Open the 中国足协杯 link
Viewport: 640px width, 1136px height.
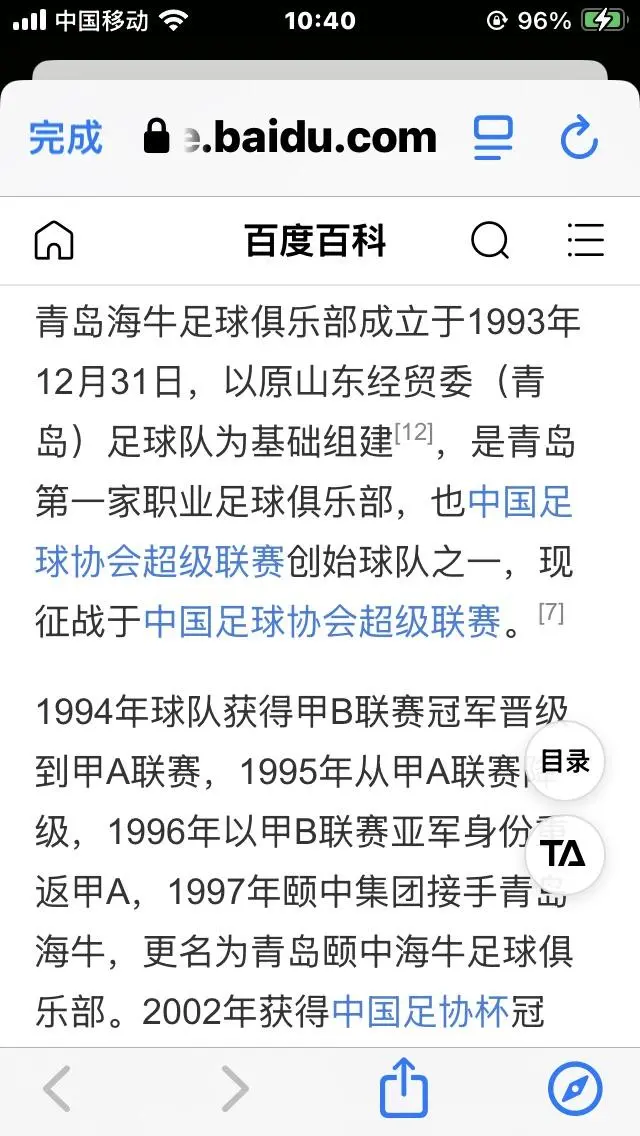tap(421, 1013)
